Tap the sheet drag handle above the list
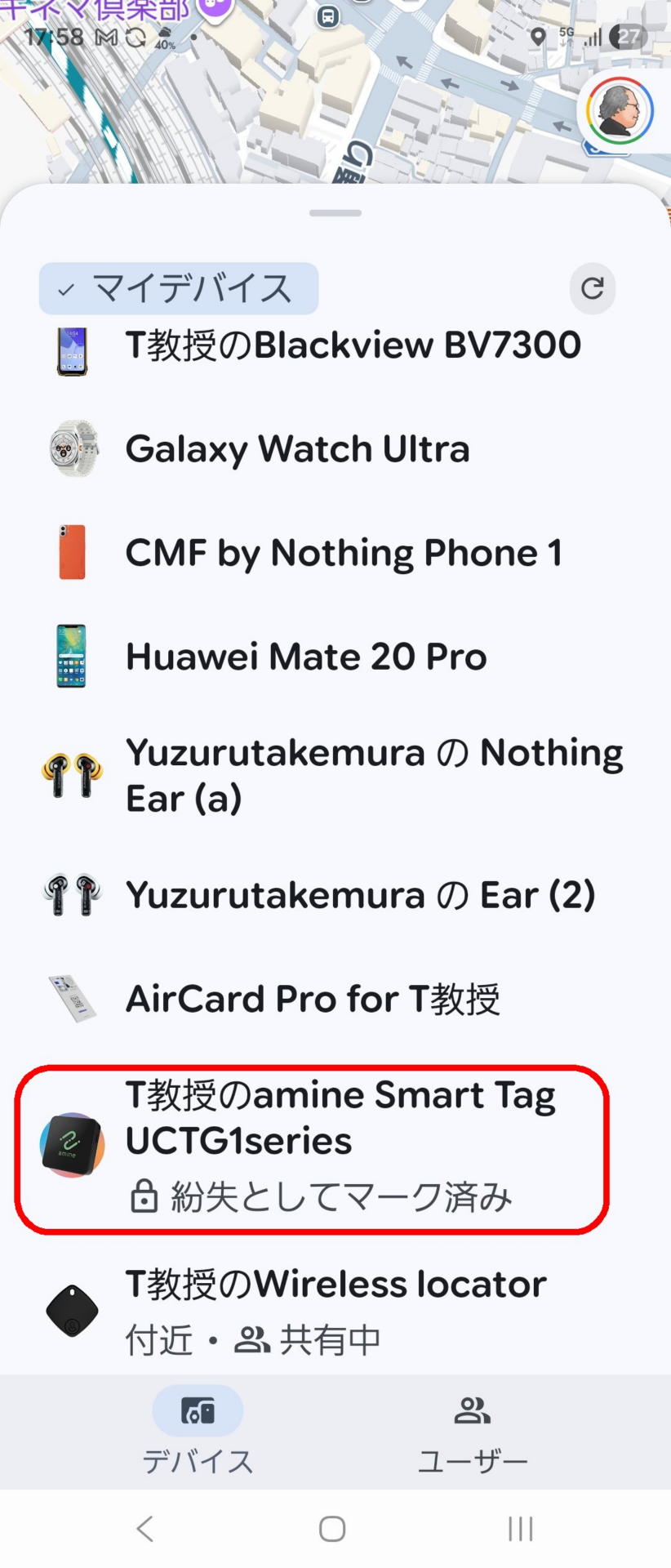 [x=335, y=213]
